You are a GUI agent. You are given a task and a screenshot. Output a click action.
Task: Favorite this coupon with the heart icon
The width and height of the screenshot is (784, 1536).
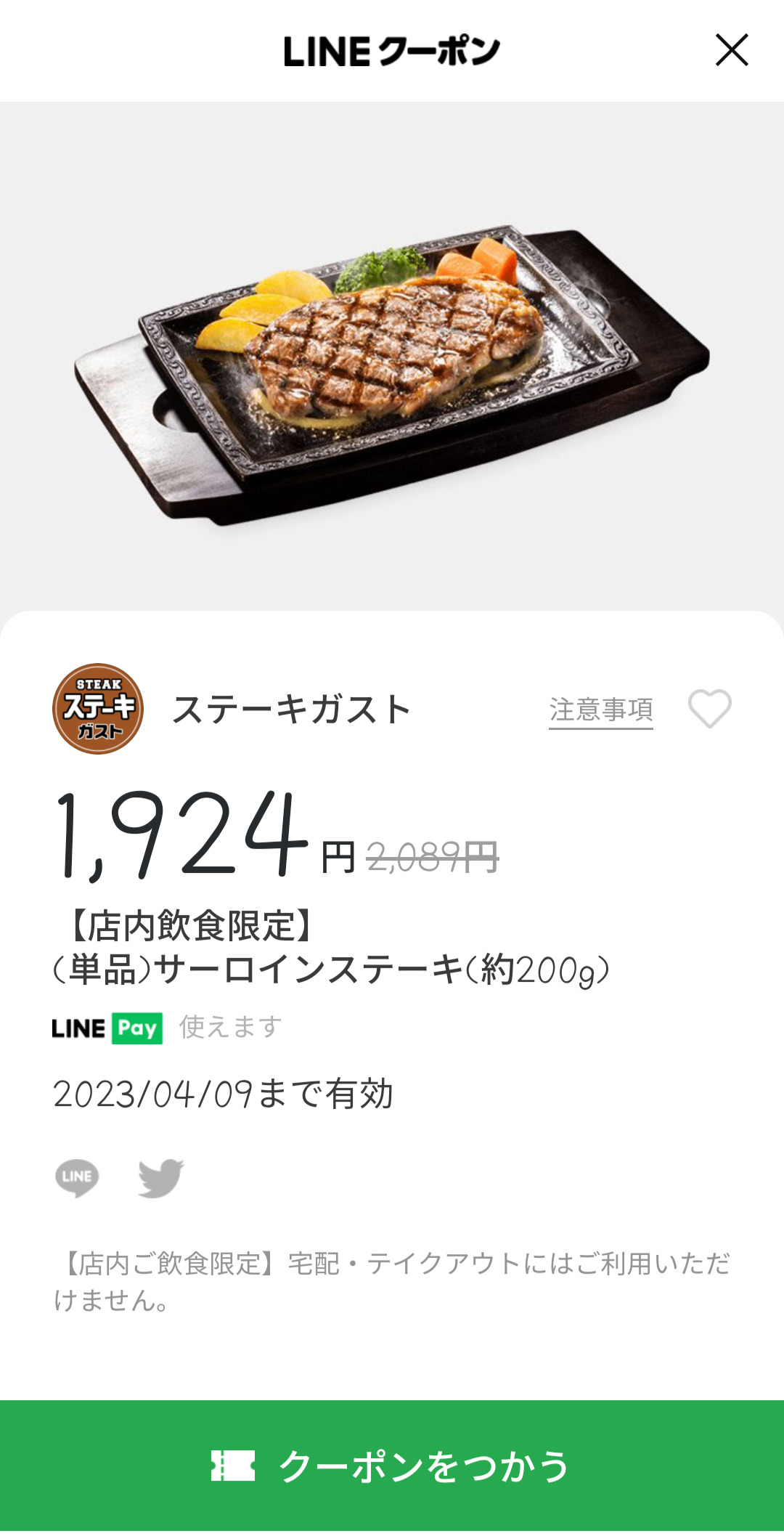709,708
